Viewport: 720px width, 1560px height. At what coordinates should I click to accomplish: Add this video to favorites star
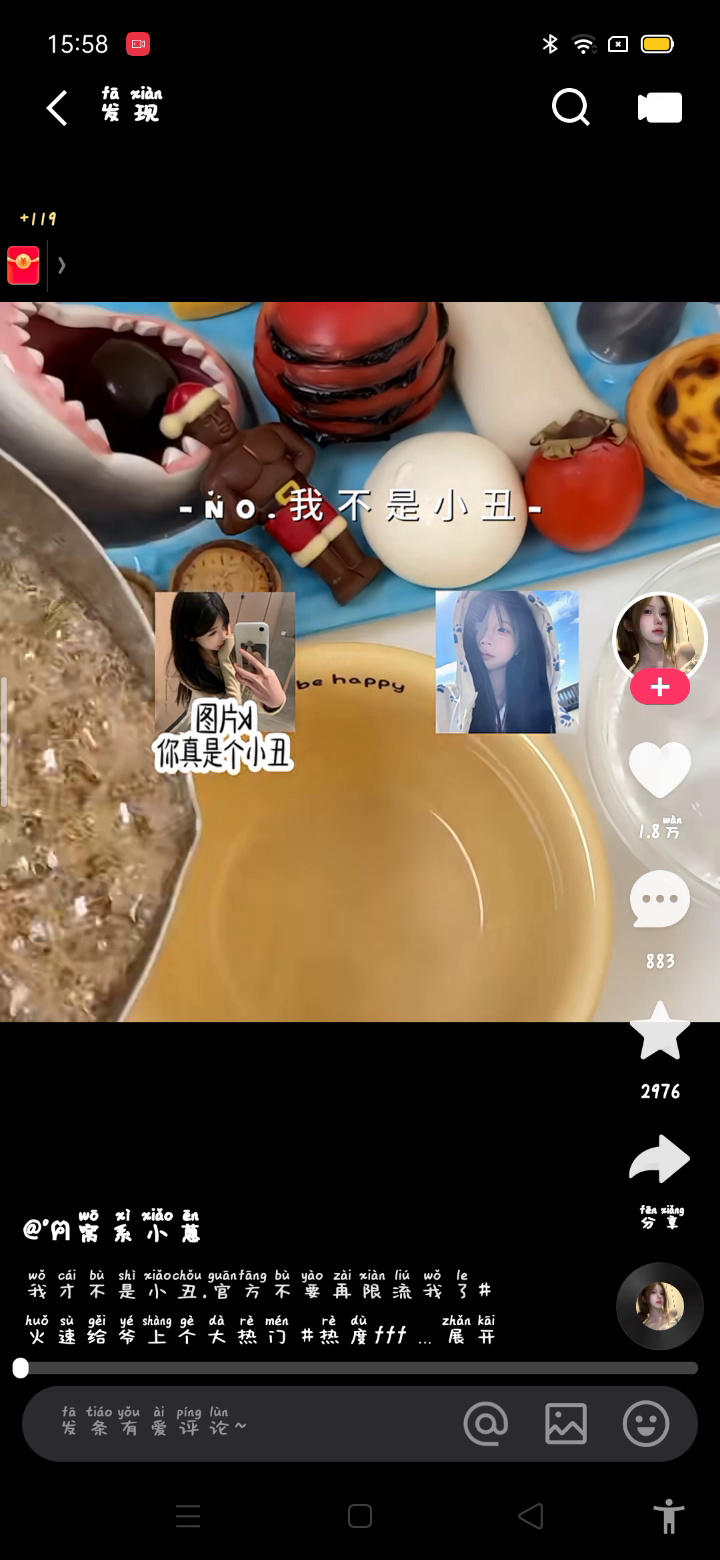(x=659, y=1032)
